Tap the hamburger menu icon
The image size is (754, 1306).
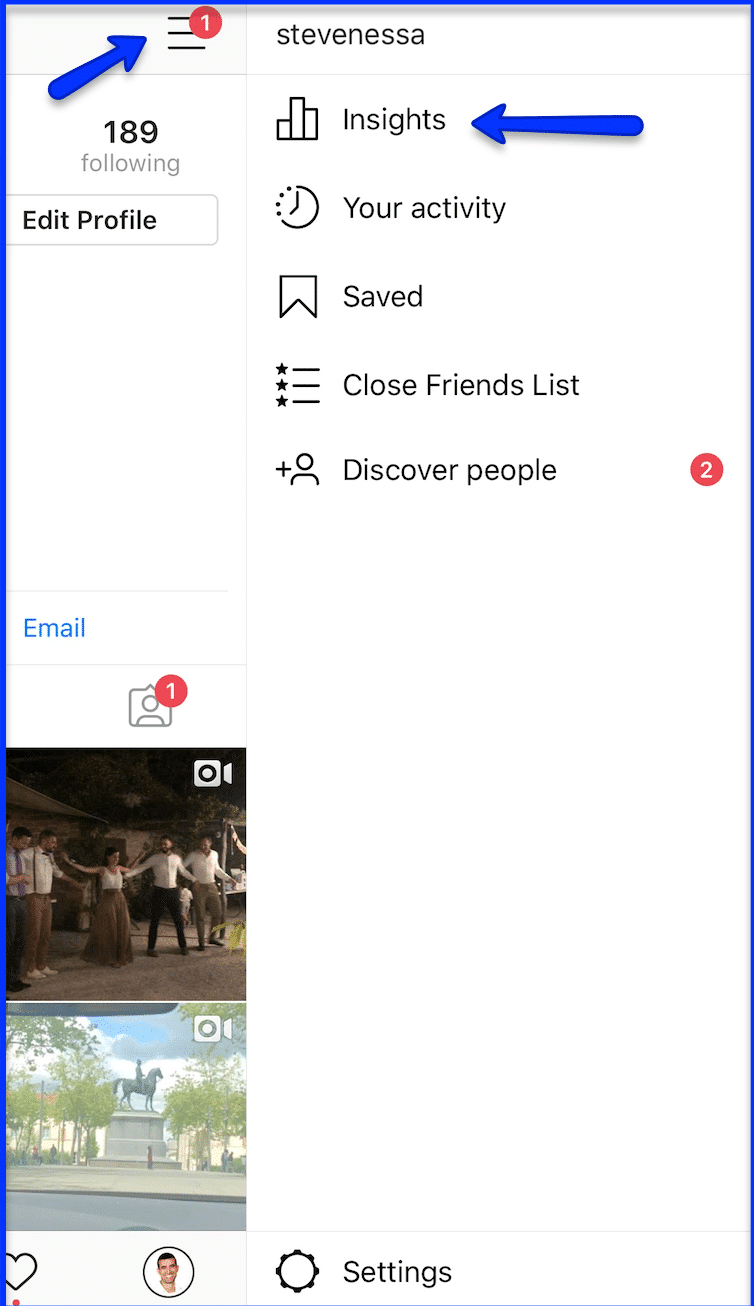[186, 34]
